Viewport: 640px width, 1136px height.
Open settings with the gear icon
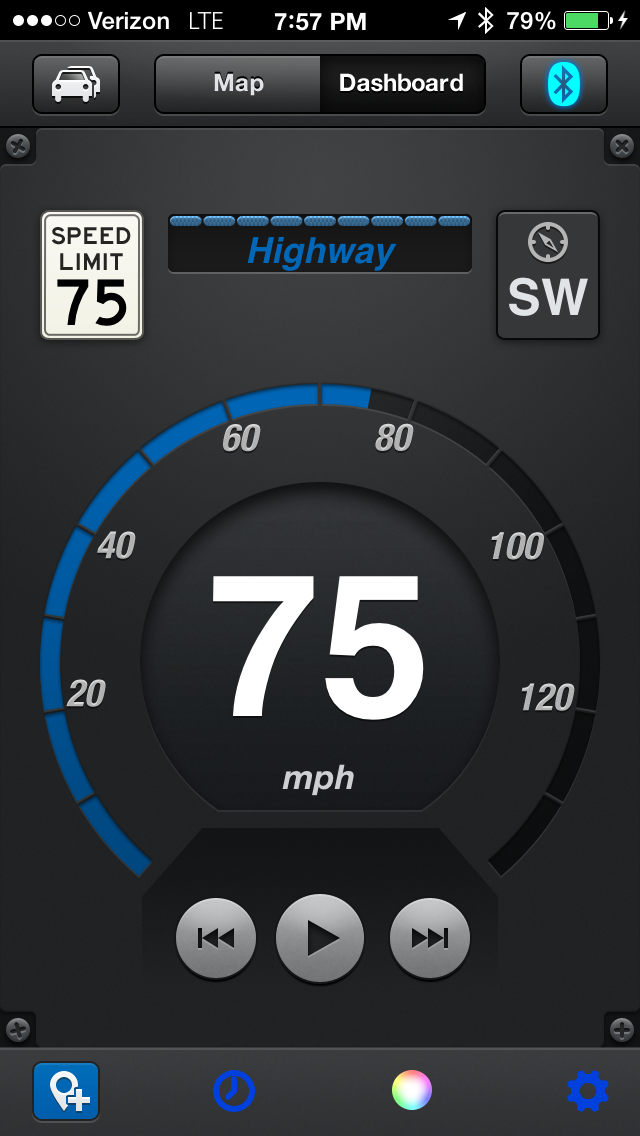(588, 1090)
